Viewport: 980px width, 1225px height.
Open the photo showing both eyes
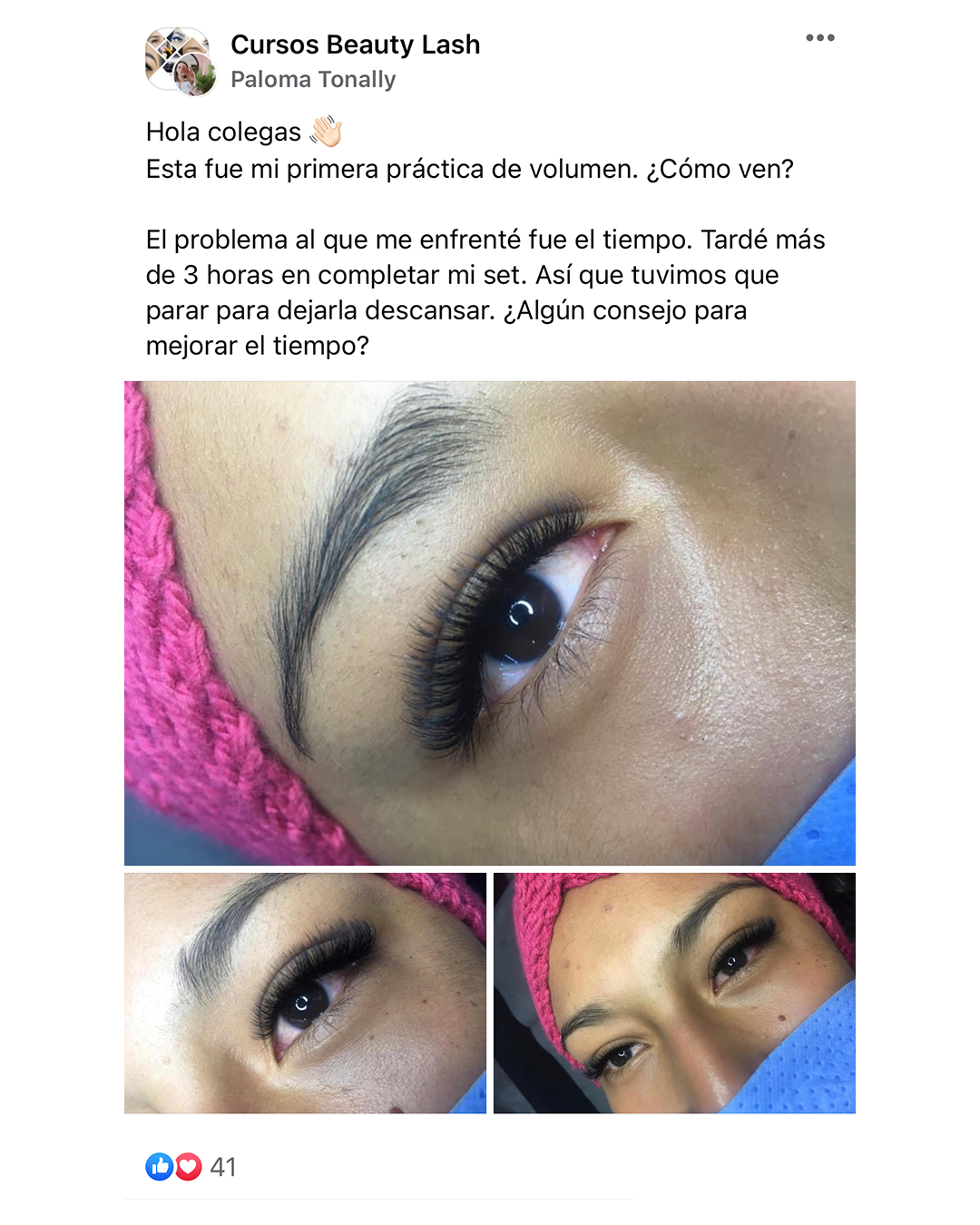[x=674, y=993]
